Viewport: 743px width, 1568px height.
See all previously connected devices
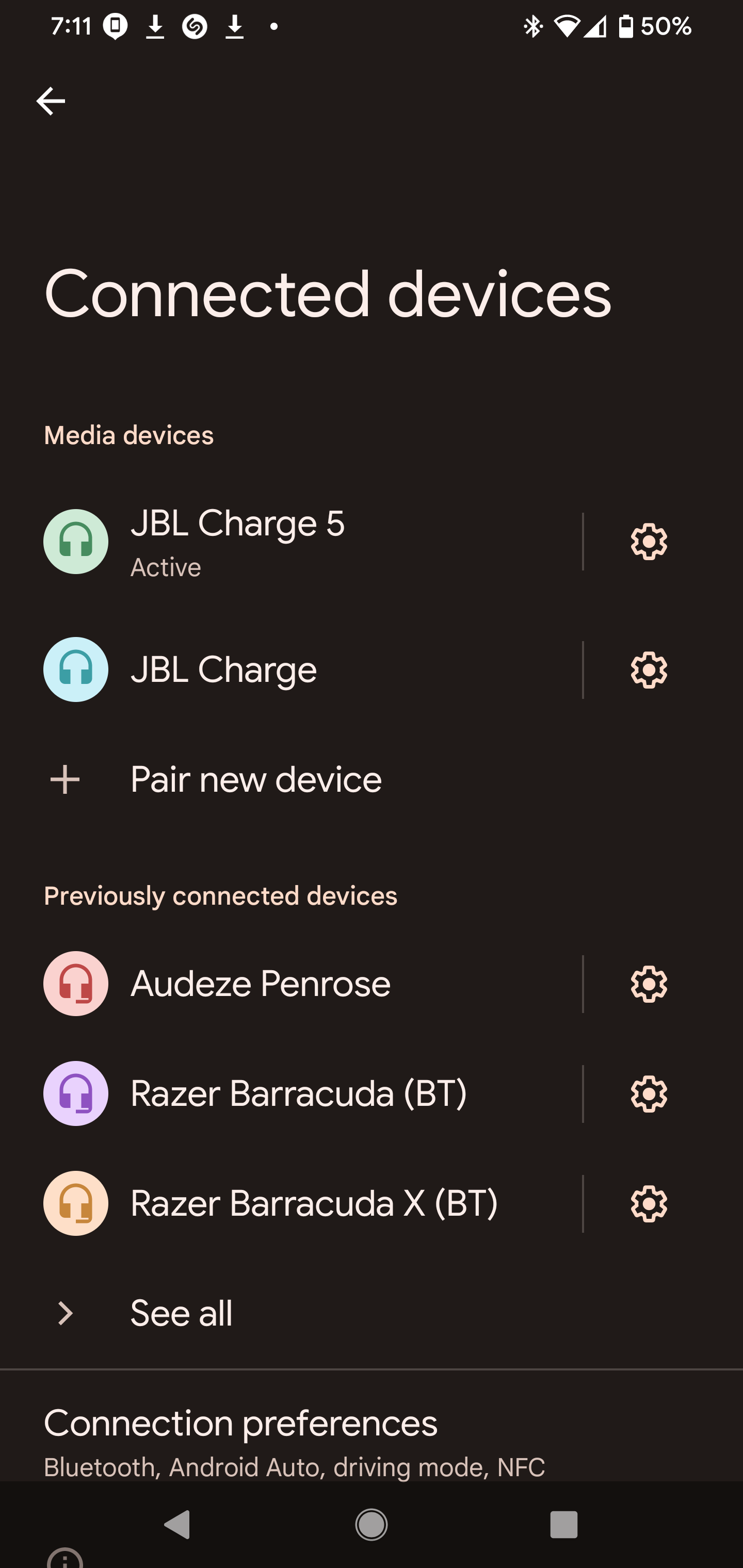[372, 1313]
